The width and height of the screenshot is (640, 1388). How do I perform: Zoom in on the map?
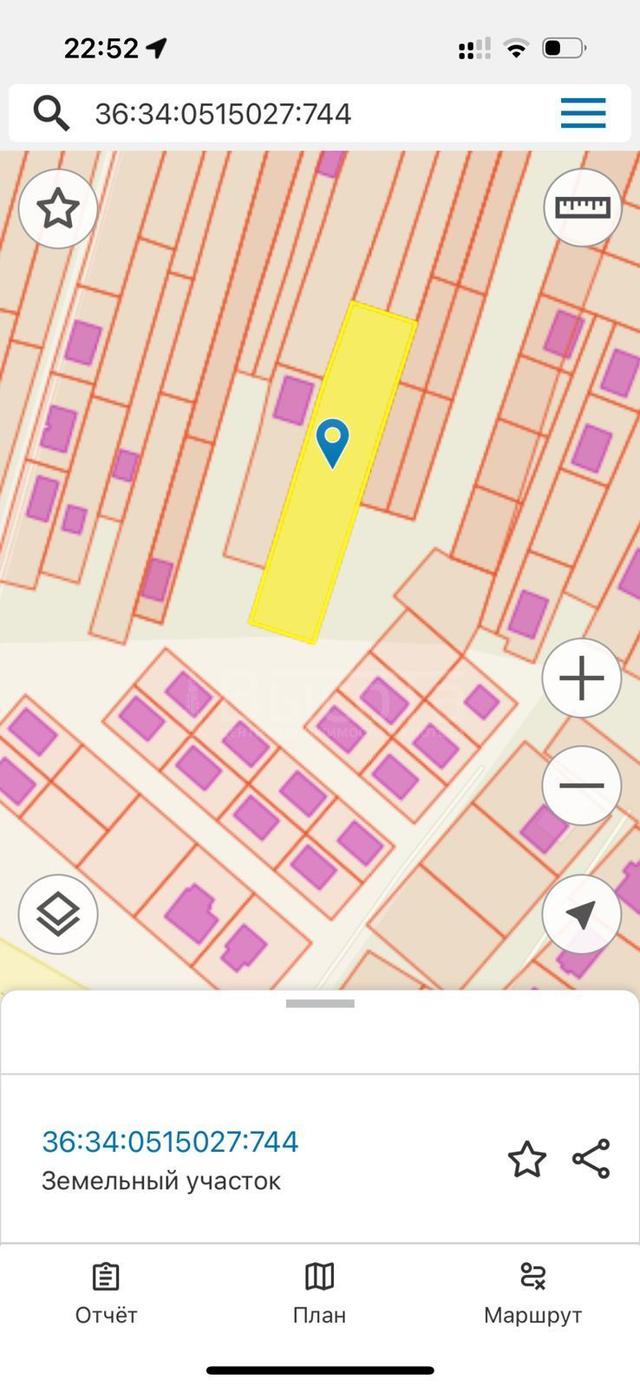tap(582, 679)
